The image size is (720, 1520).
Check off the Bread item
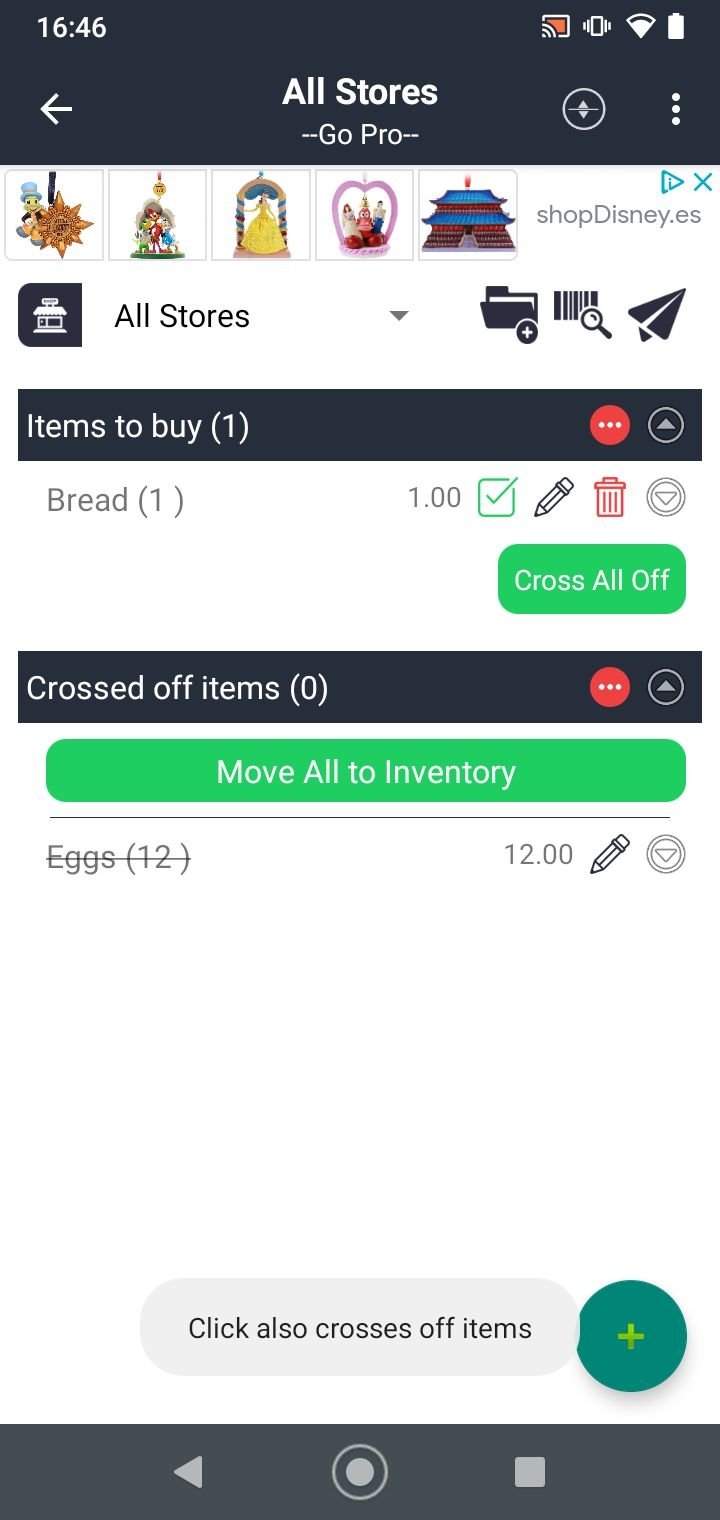pyautogui.click(x=497, y=498)
